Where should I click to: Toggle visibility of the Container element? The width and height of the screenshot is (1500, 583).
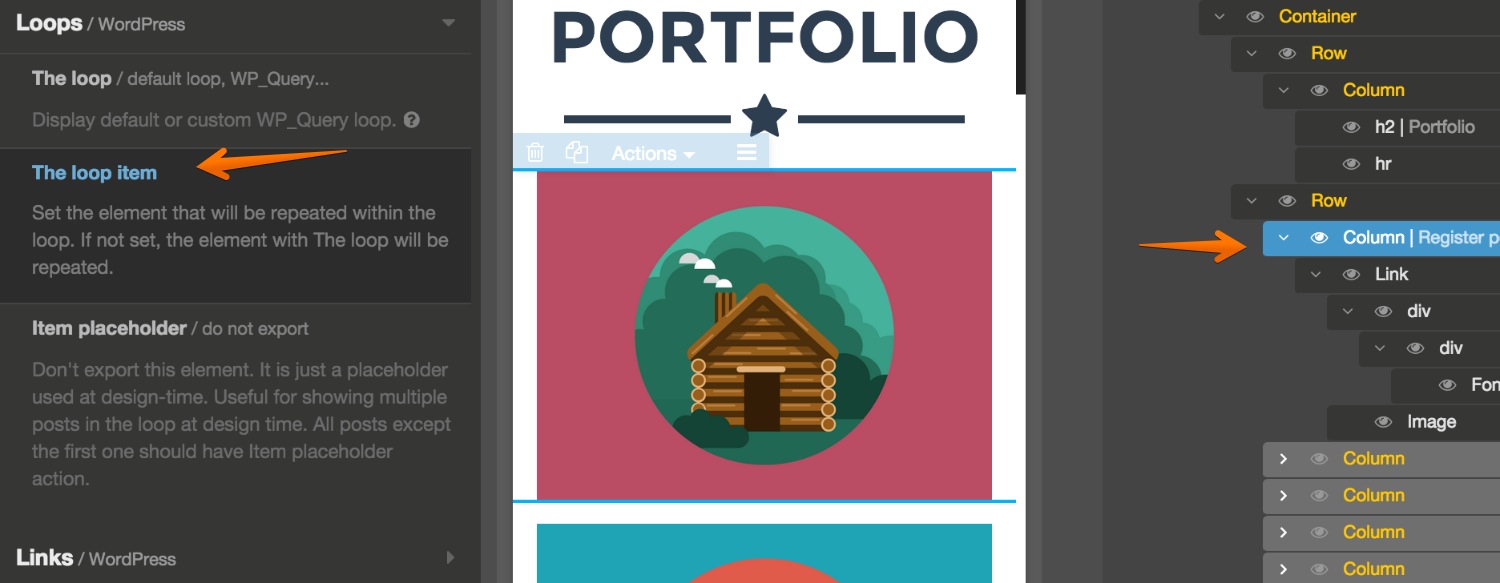click(1255, 17)
